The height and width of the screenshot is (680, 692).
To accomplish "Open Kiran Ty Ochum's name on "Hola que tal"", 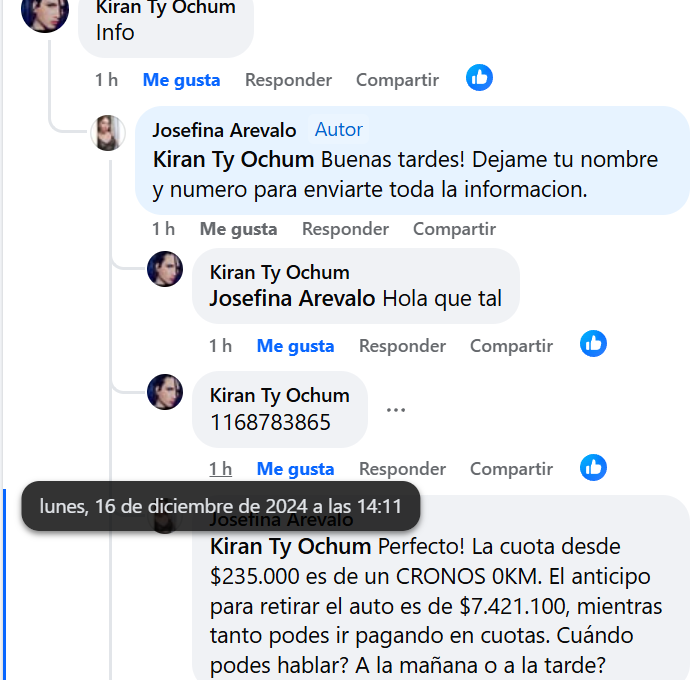I will point(279,272).
